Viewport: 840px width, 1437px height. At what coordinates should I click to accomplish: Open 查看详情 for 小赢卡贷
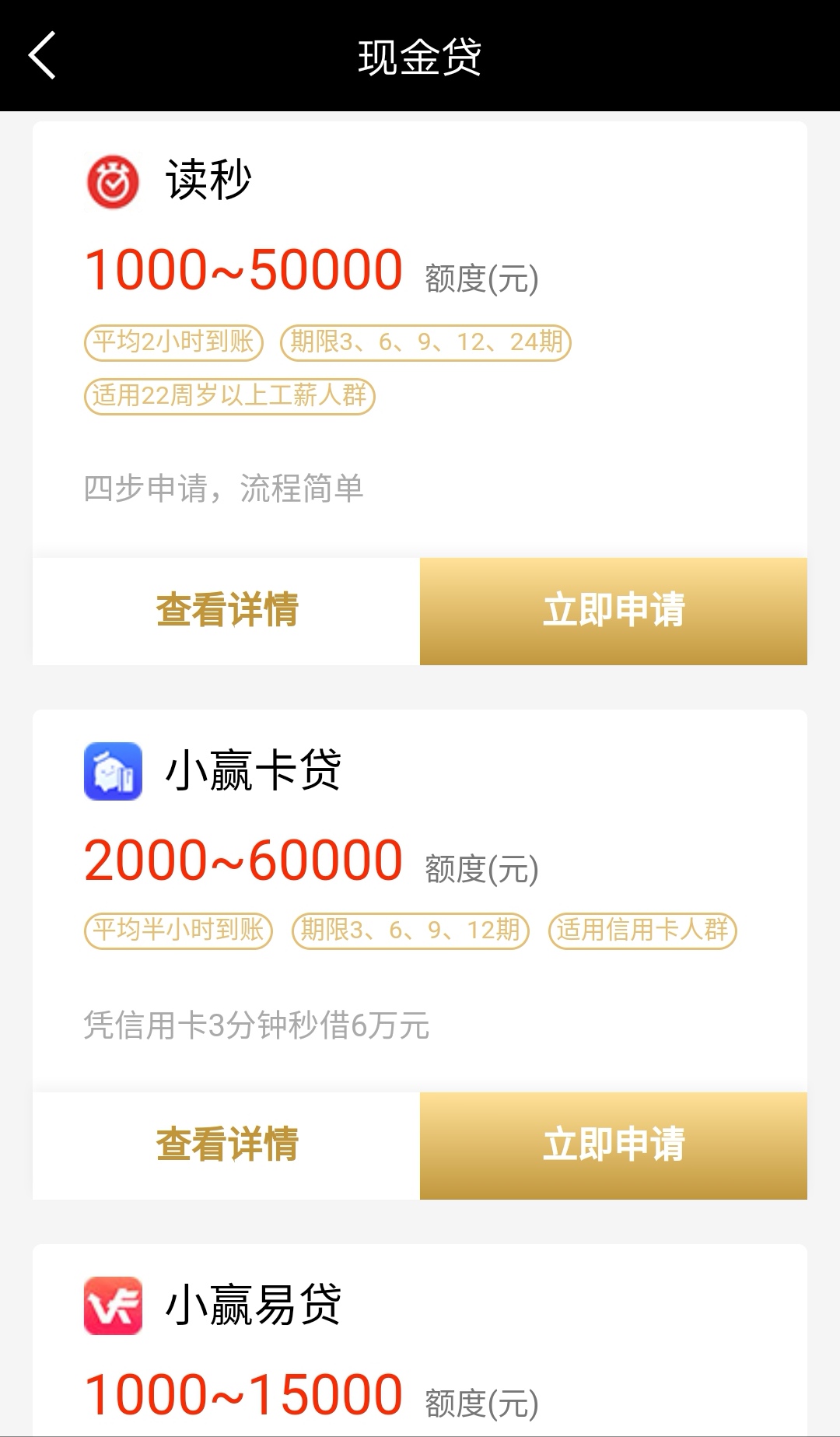click(224, 1144)
